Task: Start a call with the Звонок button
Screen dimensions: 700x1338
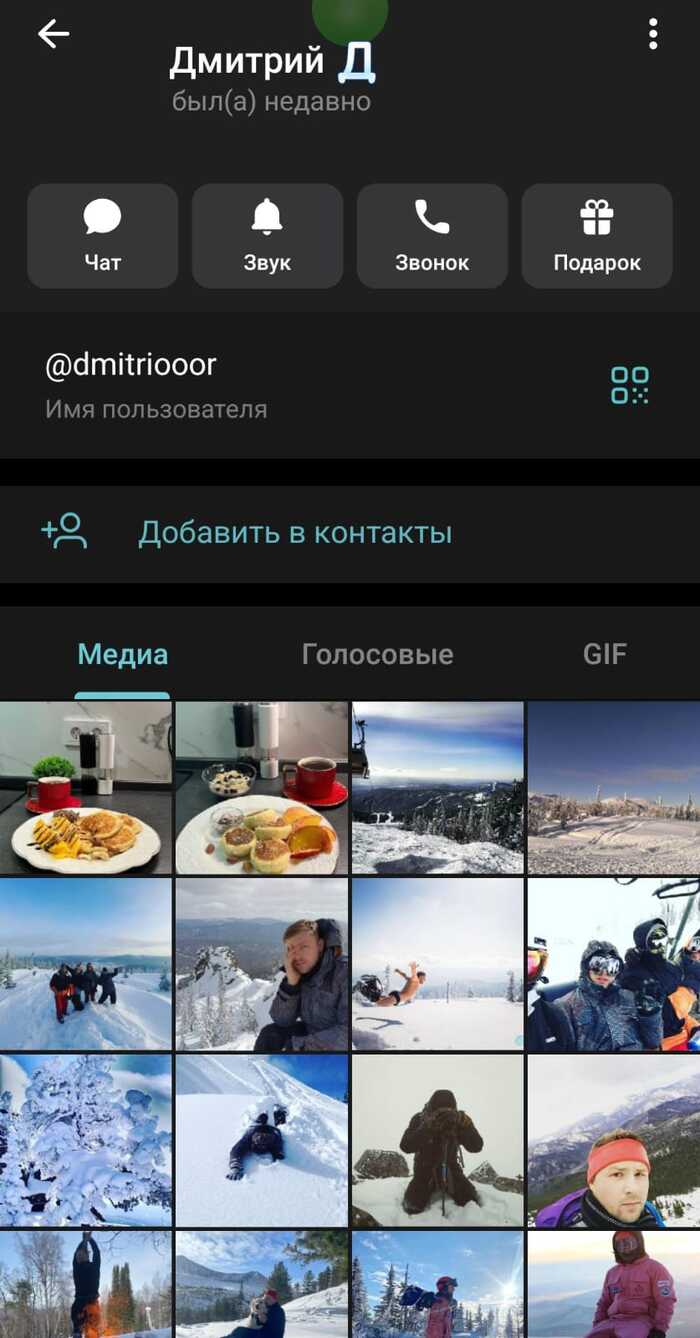Action: (x=432, y=236)
